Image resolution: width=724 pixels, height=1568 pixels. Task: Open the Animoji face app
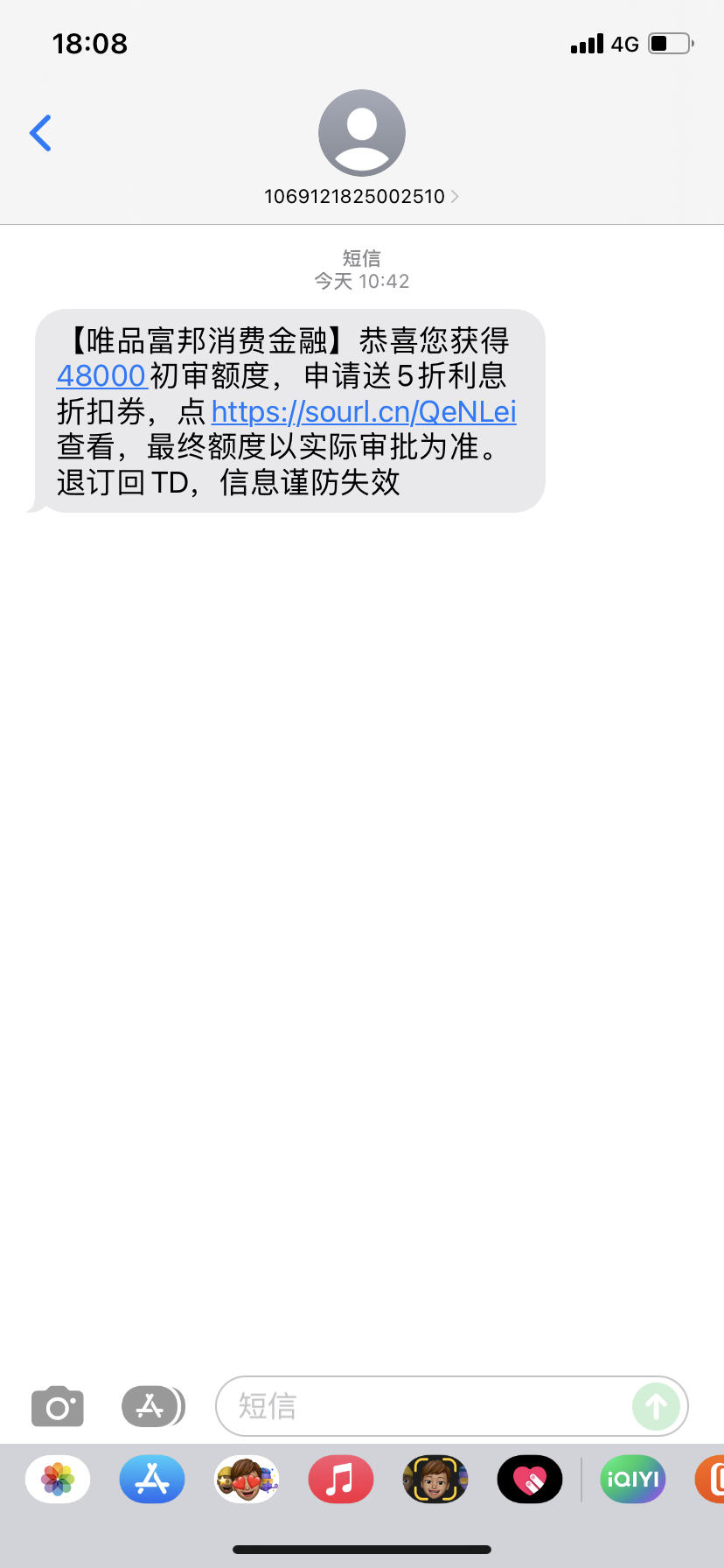click(435, 1480)
